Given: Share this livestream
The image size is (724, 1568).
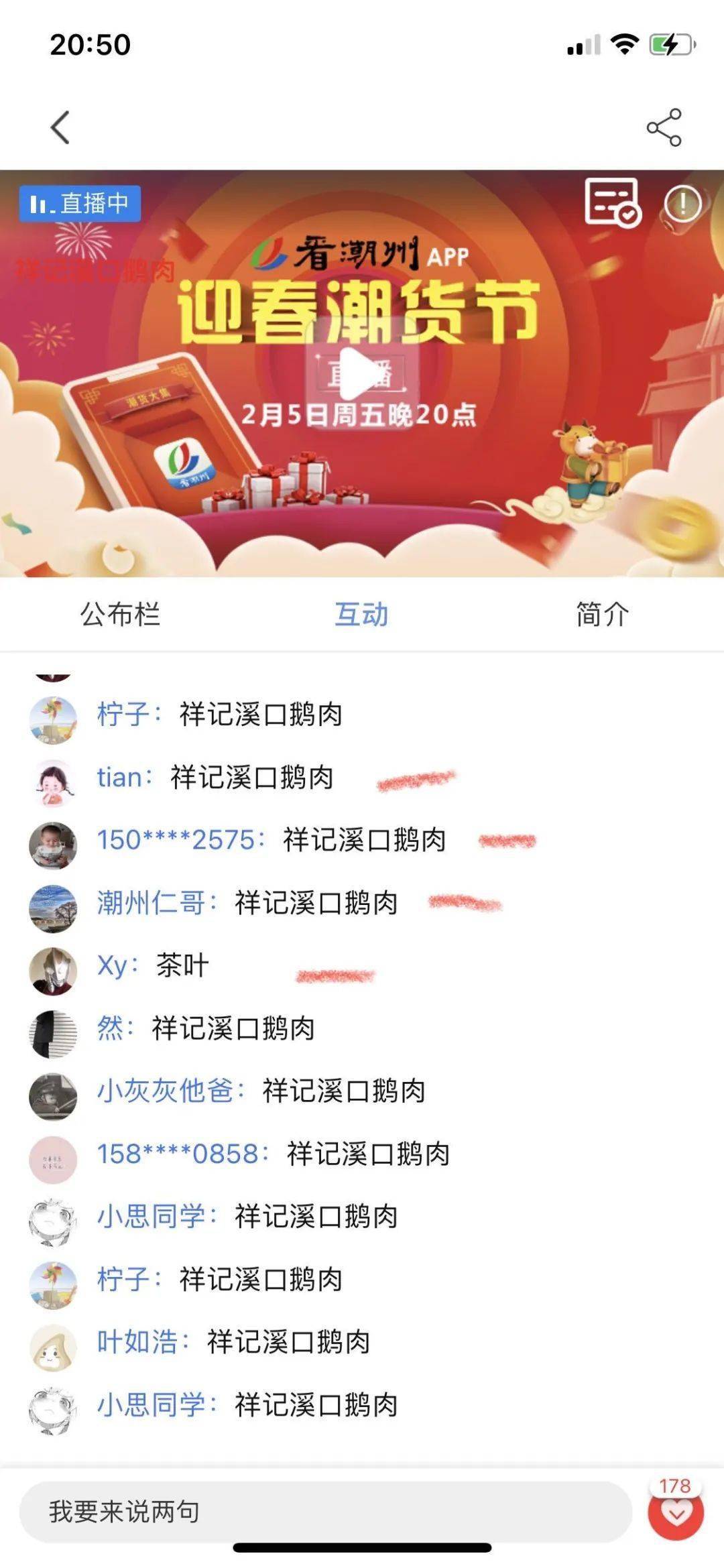Looking at the screenshot, I should [664, 127].
